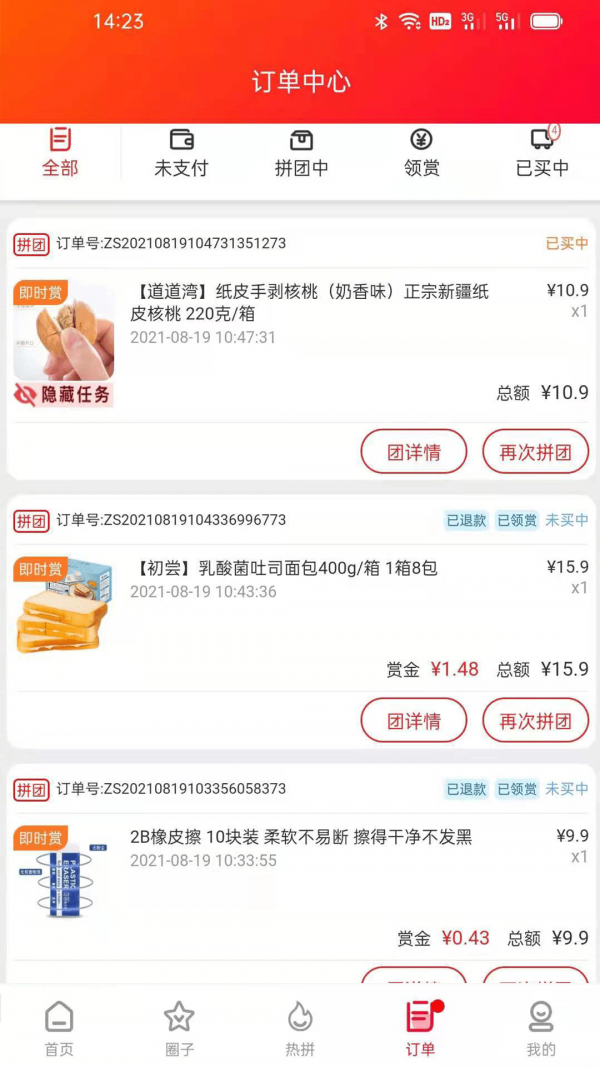
Task: Open 团详情 for the 乳酸菌吐司面包 order
Action: [414, 720]
